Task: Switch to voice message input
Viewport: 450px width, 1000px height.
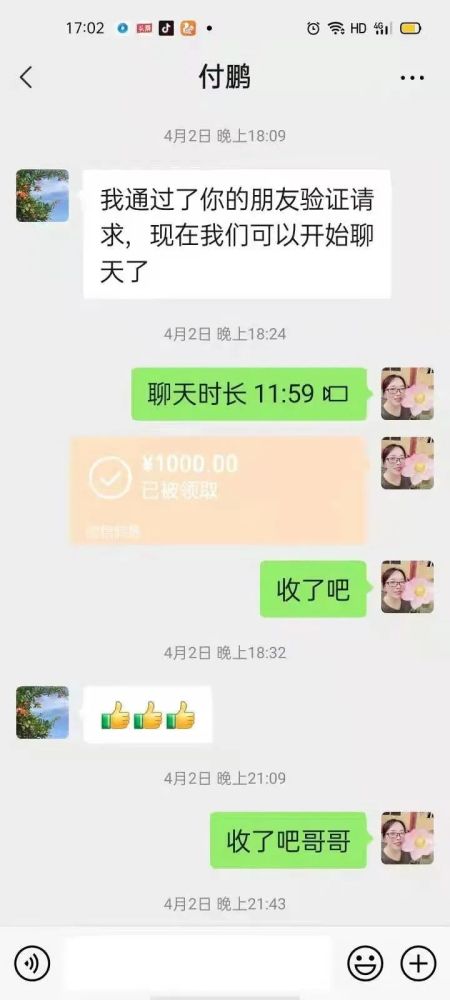Action: [32, 962]
